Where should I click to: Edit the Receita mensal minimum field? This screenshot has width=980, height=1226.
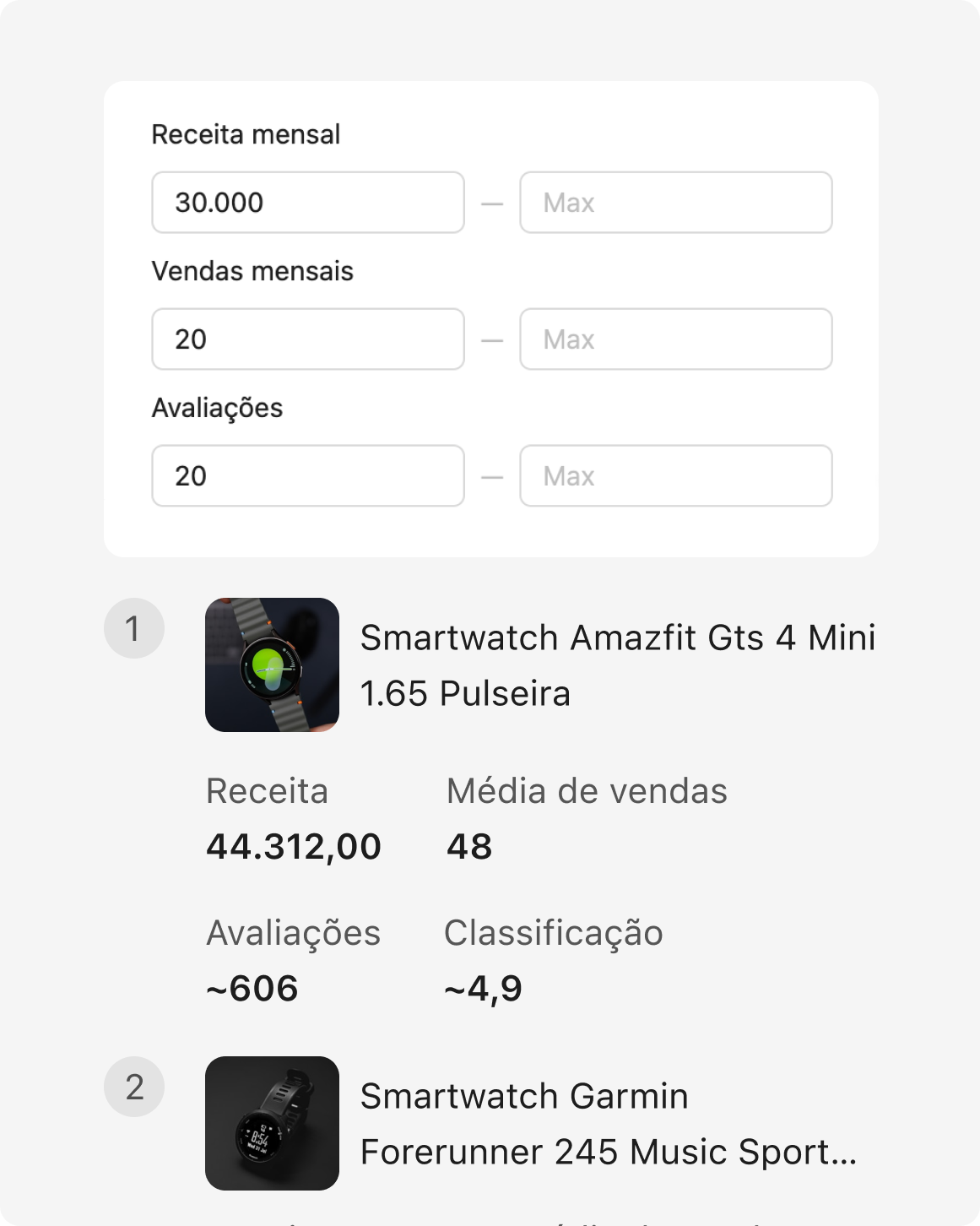pos(307,203)
